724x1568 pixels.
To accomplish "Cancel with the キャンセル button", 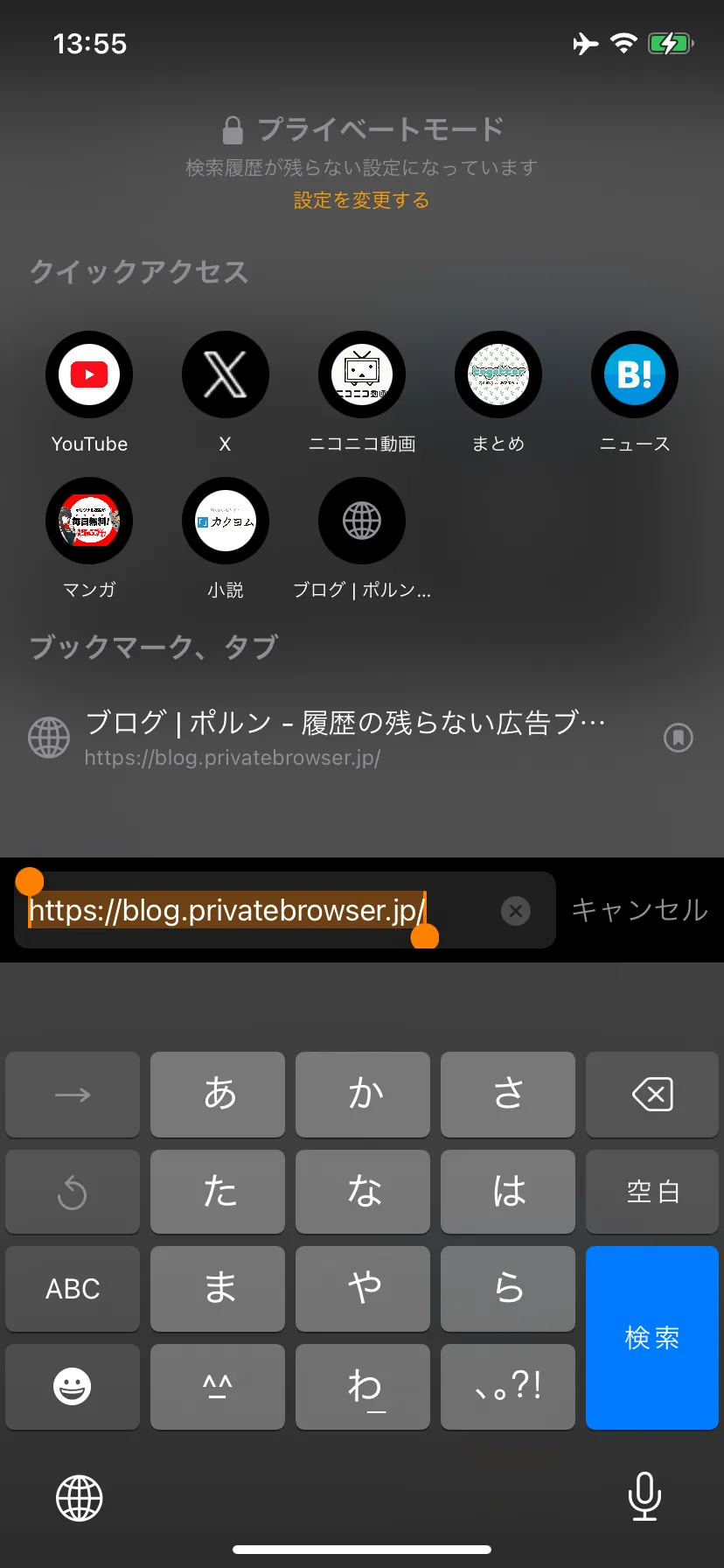I will [639, 911].
